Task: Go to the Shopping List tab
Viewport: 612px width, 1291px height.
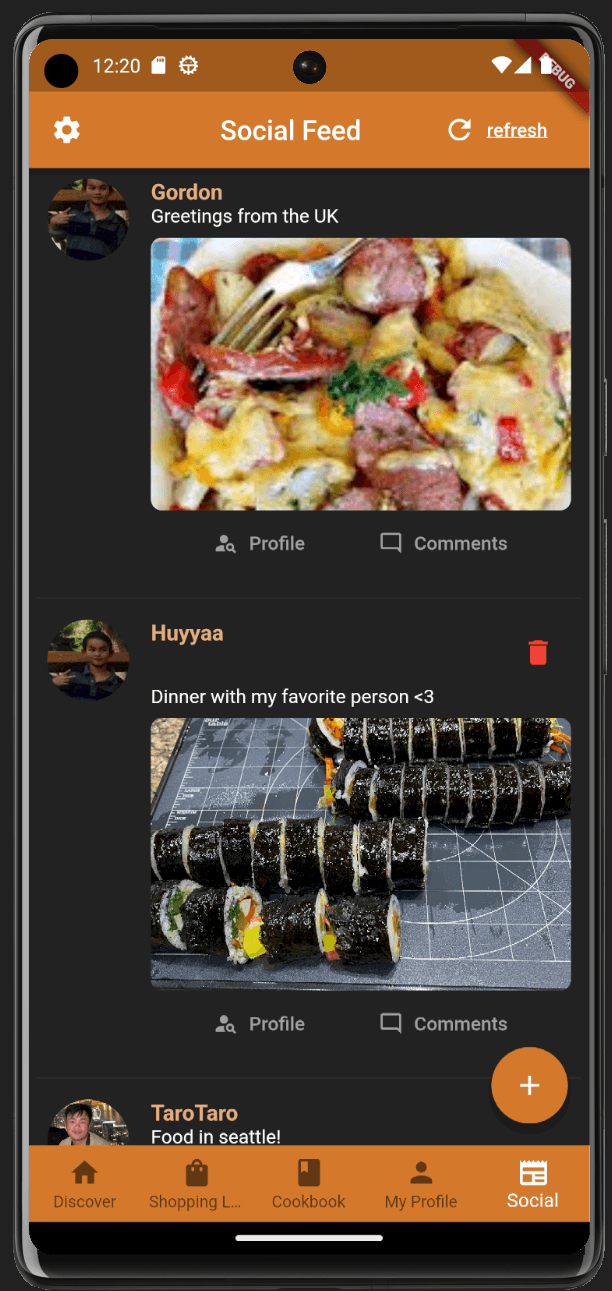Action: click(196, 1185)
